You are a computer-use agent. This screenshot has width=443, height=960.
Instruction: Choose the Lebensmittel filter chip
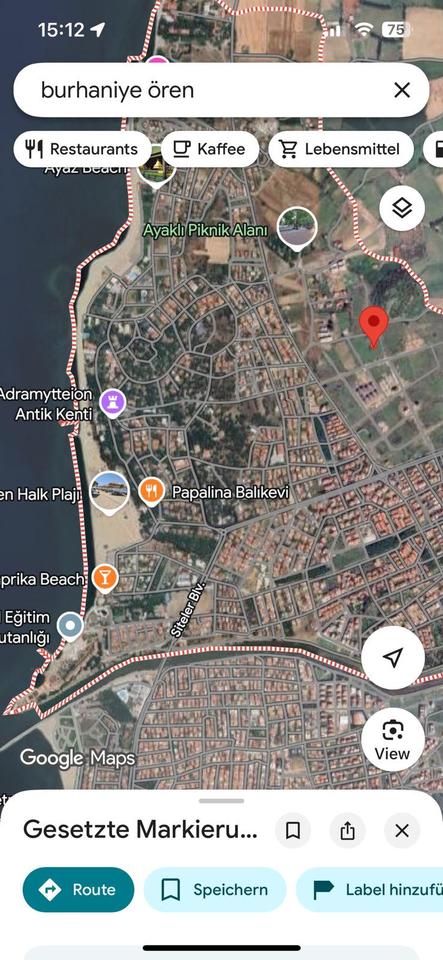pos(341,149)
